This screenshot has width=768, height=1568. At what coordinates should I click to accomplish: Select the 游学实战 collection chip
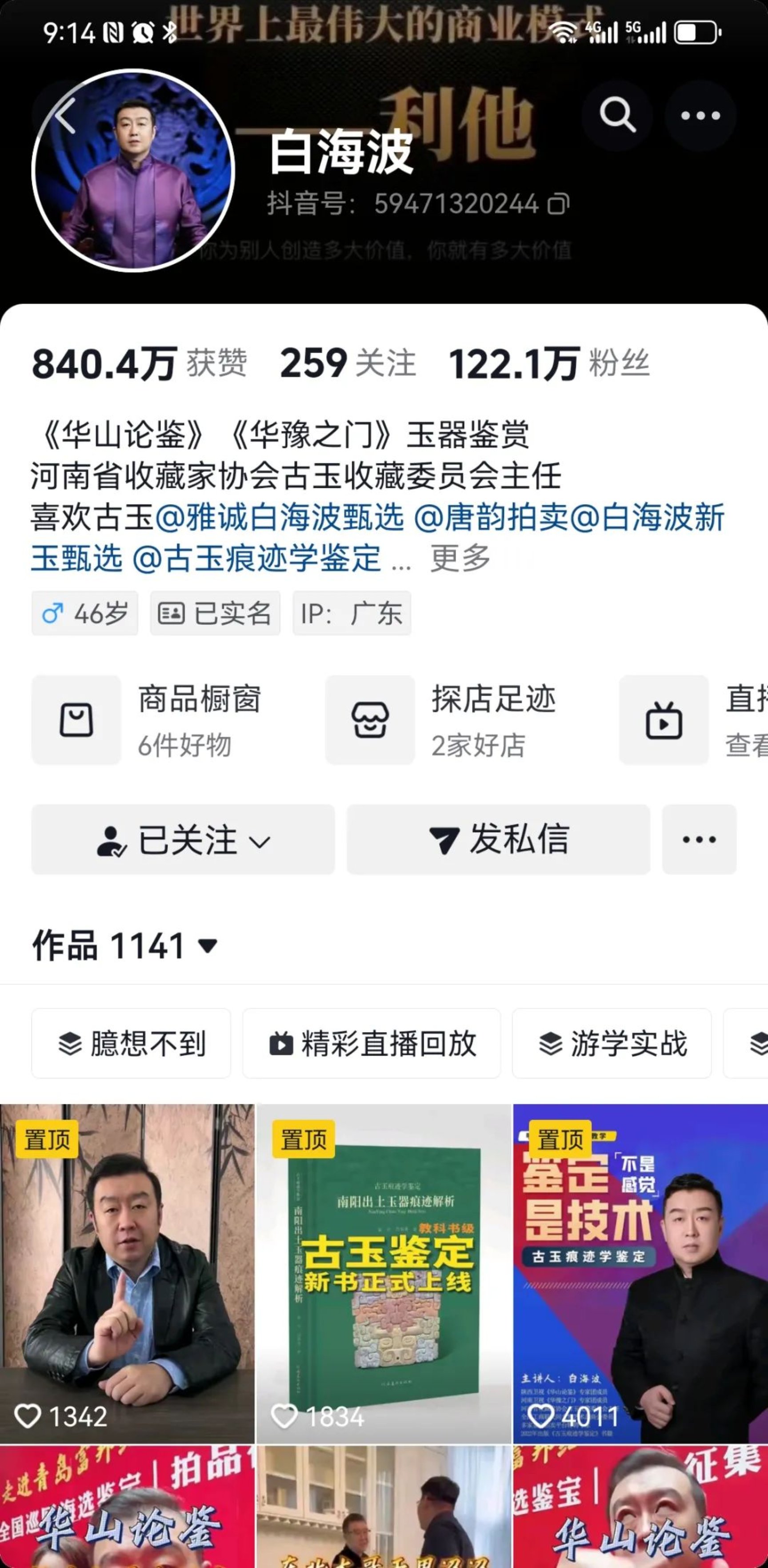(x=612, y=1043)
